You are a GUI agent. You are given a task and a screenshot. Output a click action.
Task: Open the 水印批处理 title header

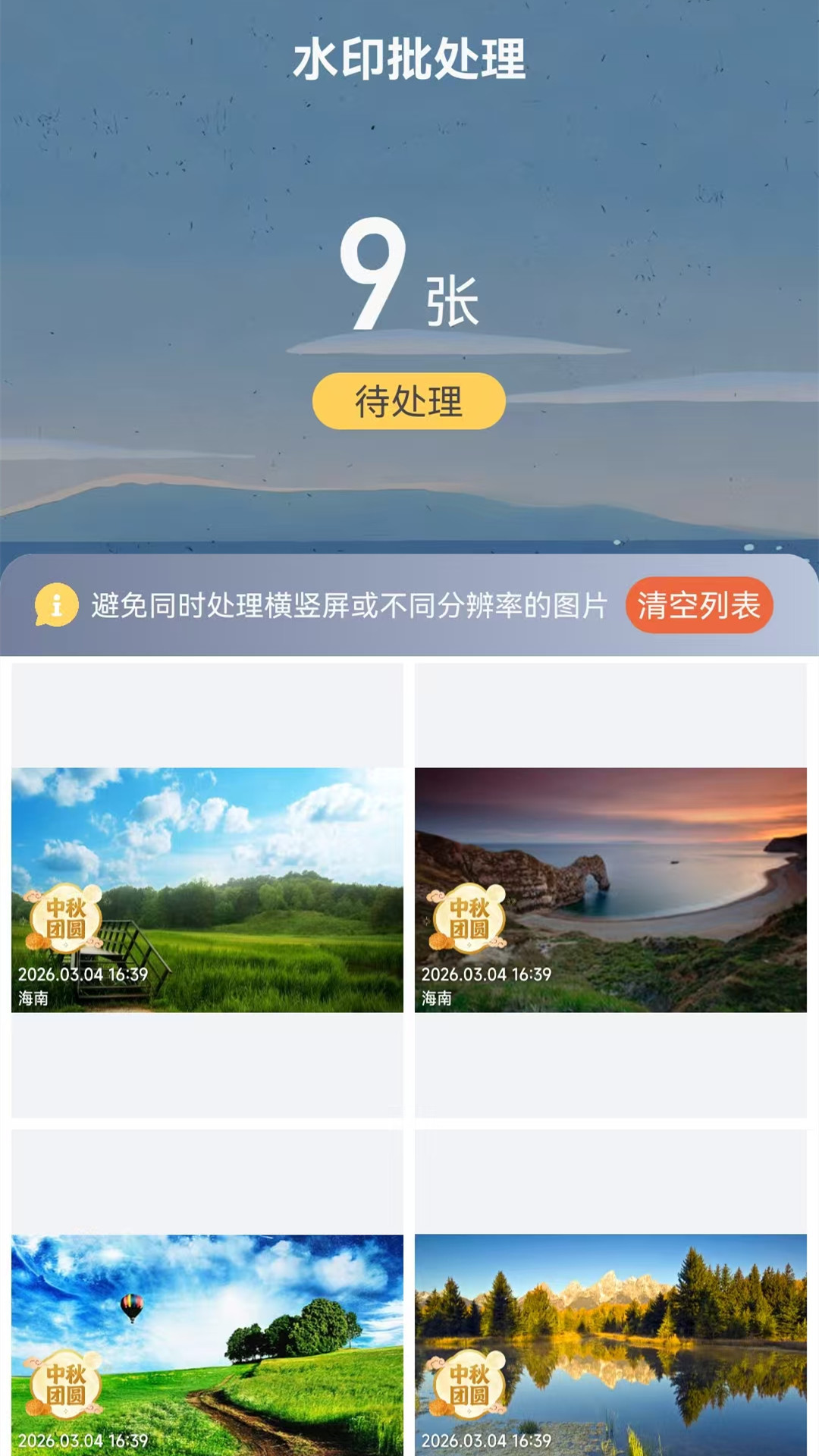pos(409,59)
